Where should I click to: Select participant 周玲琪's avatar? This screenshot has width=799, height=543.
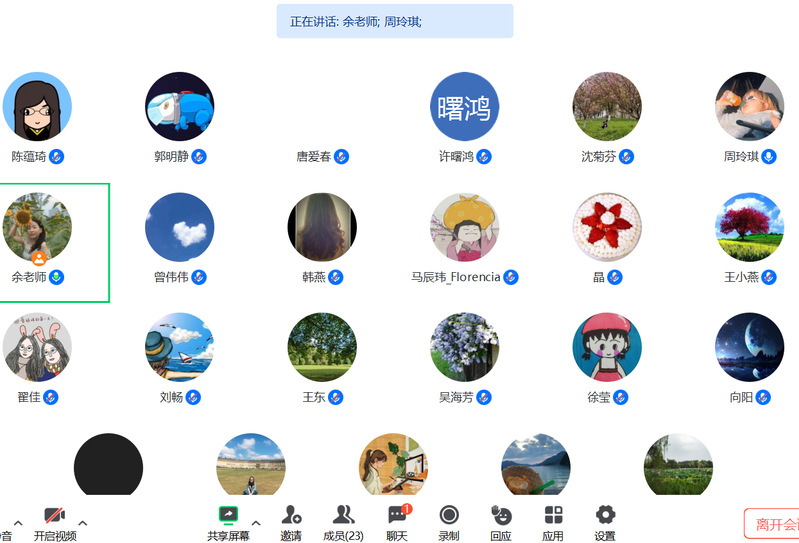[x=750, y=106]
